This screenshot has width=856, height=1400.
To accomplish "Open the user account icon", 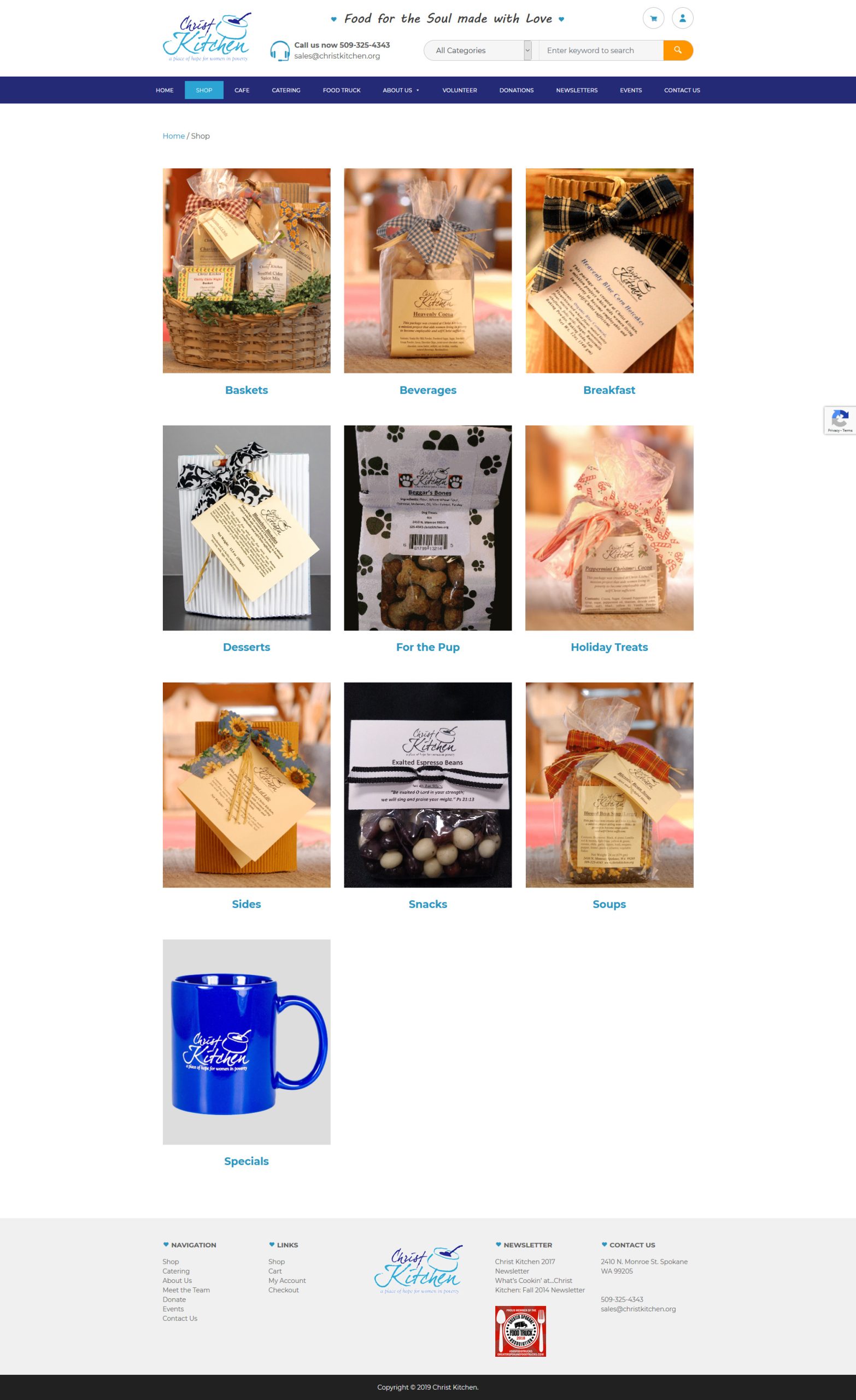I will [x=682, y=18].
